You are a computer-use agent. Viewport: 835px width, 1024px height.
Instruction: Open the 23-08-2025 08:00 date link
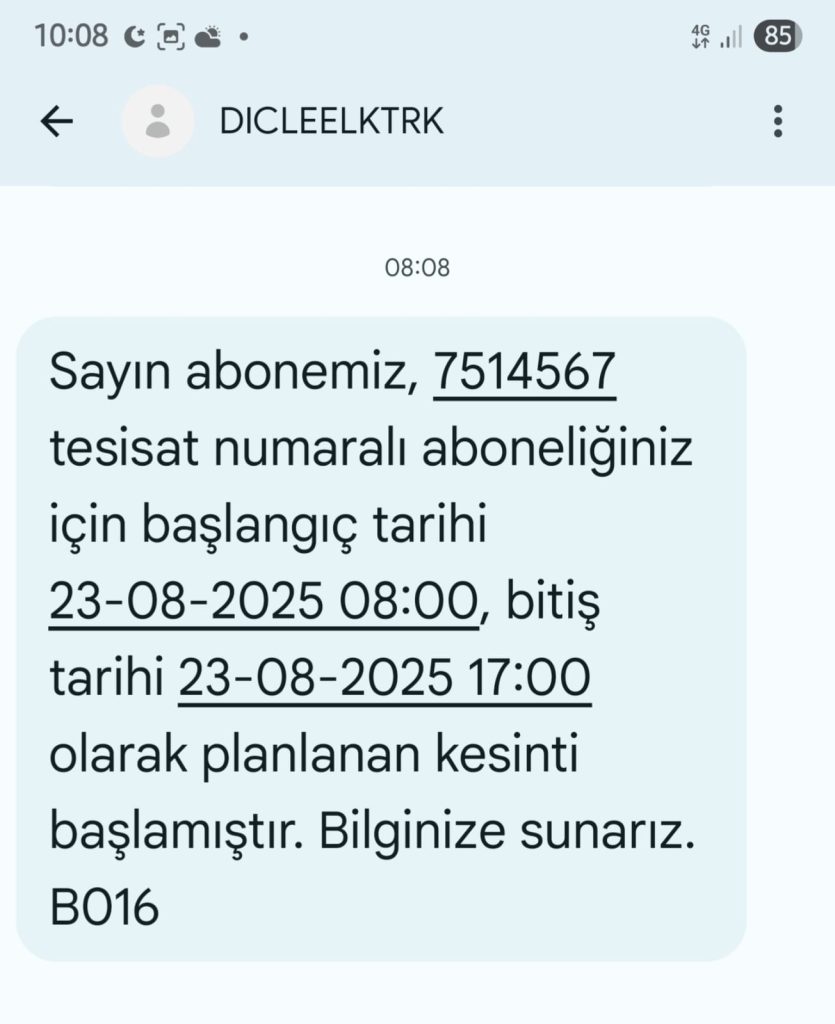(263, 602)
